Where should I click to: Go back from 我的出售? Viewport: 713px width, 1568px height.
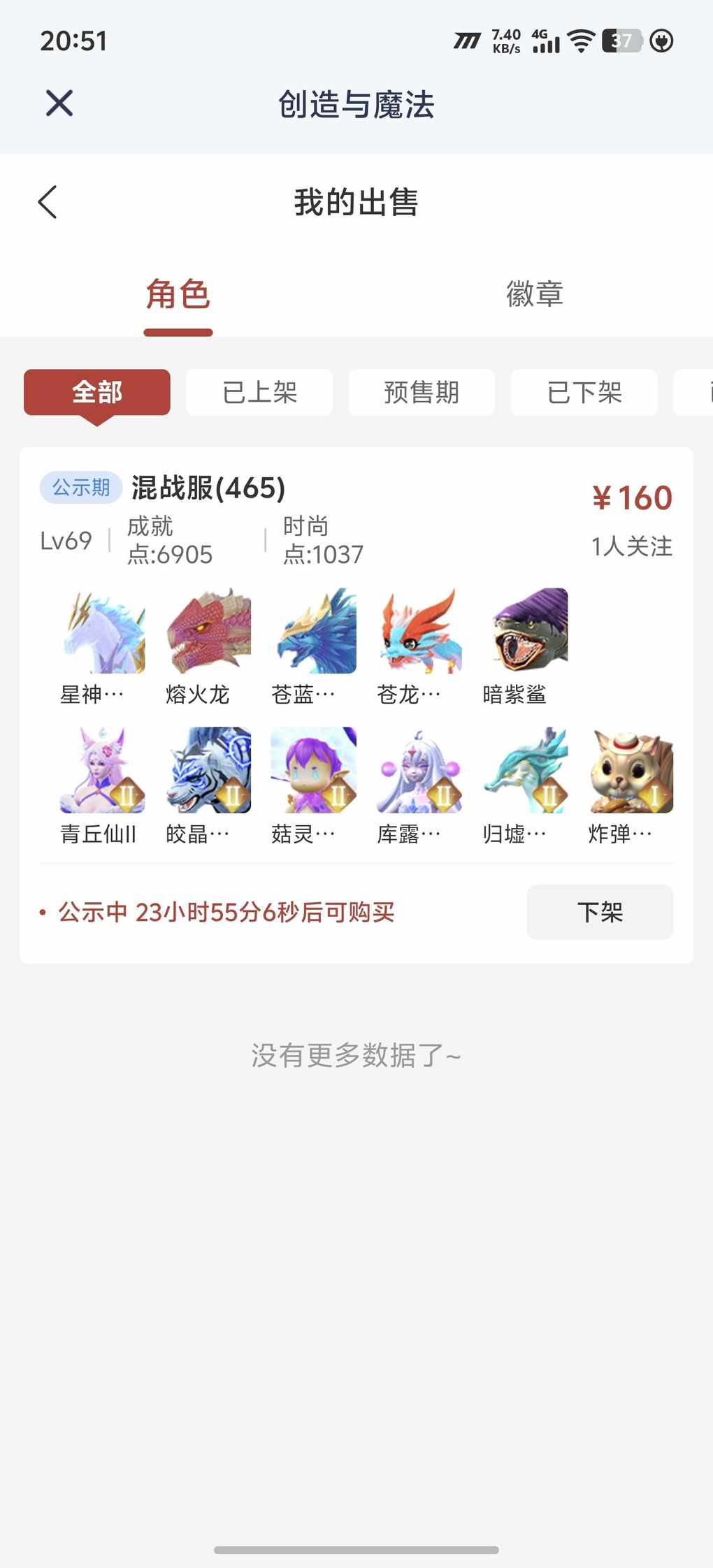tap(48, 203)
